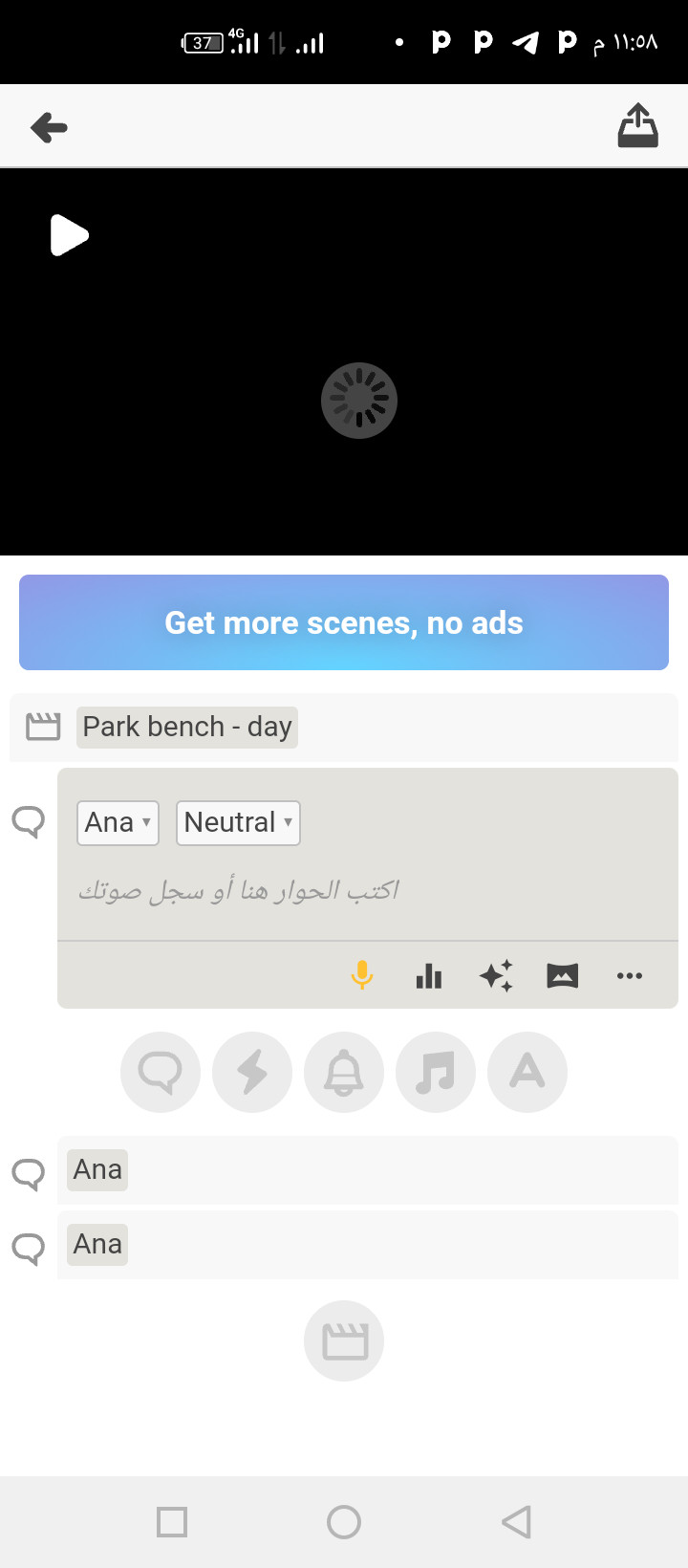688x1568 pixels.
Task: Play the scene preview
Action: pyautogui.click(x=69, y=235)
